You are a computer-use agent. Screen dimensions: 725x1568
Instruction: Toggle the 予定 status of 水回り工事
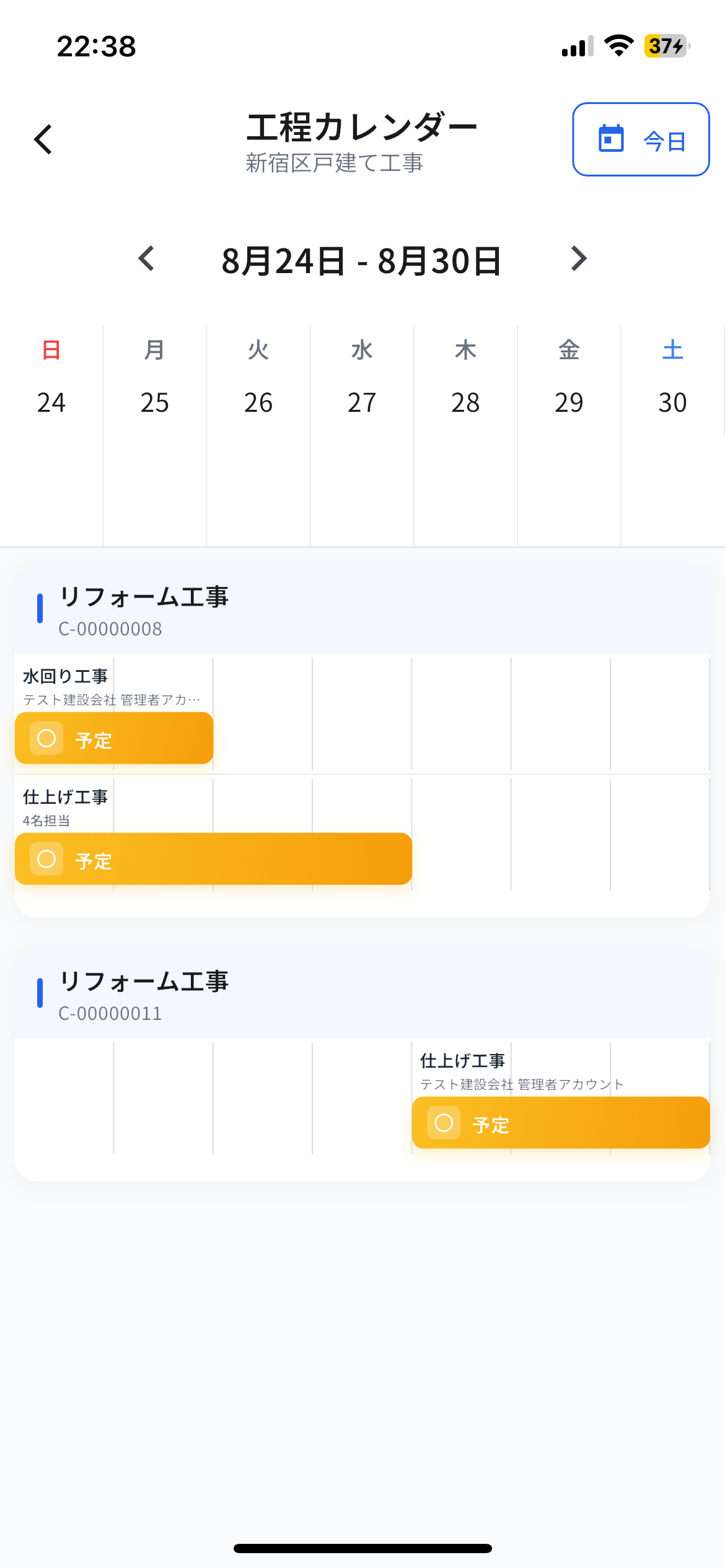(113, 738)
